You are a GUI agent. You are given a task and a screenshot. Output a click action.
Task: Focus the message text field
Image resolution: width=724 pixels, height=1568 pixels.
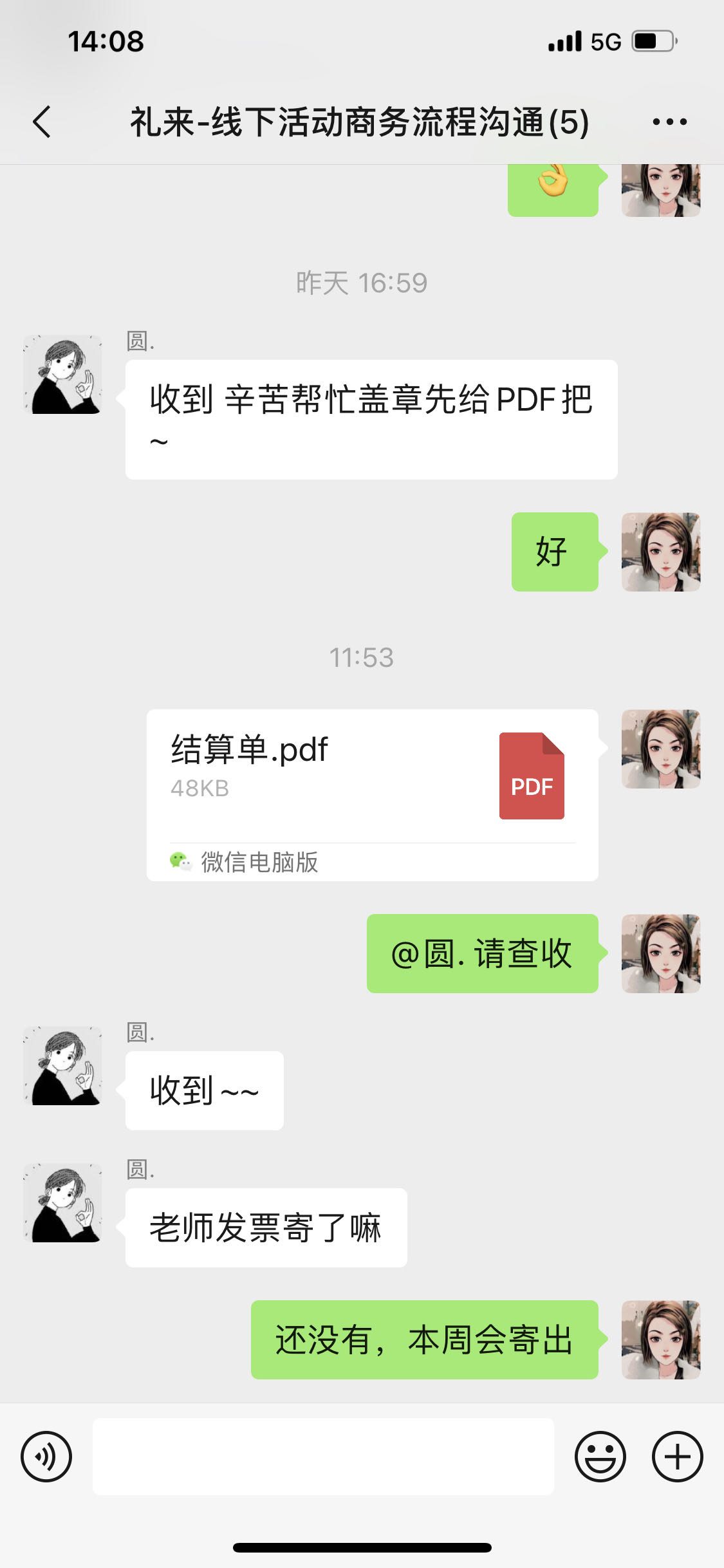(323, 1456)
